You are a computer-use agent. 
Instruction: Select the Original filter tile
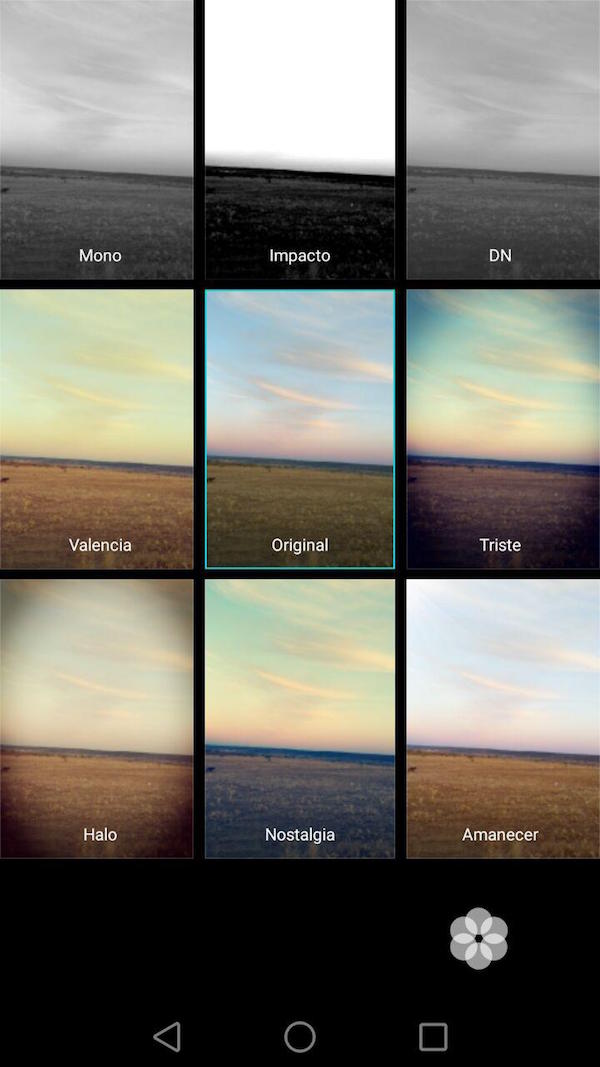point(300,429)
